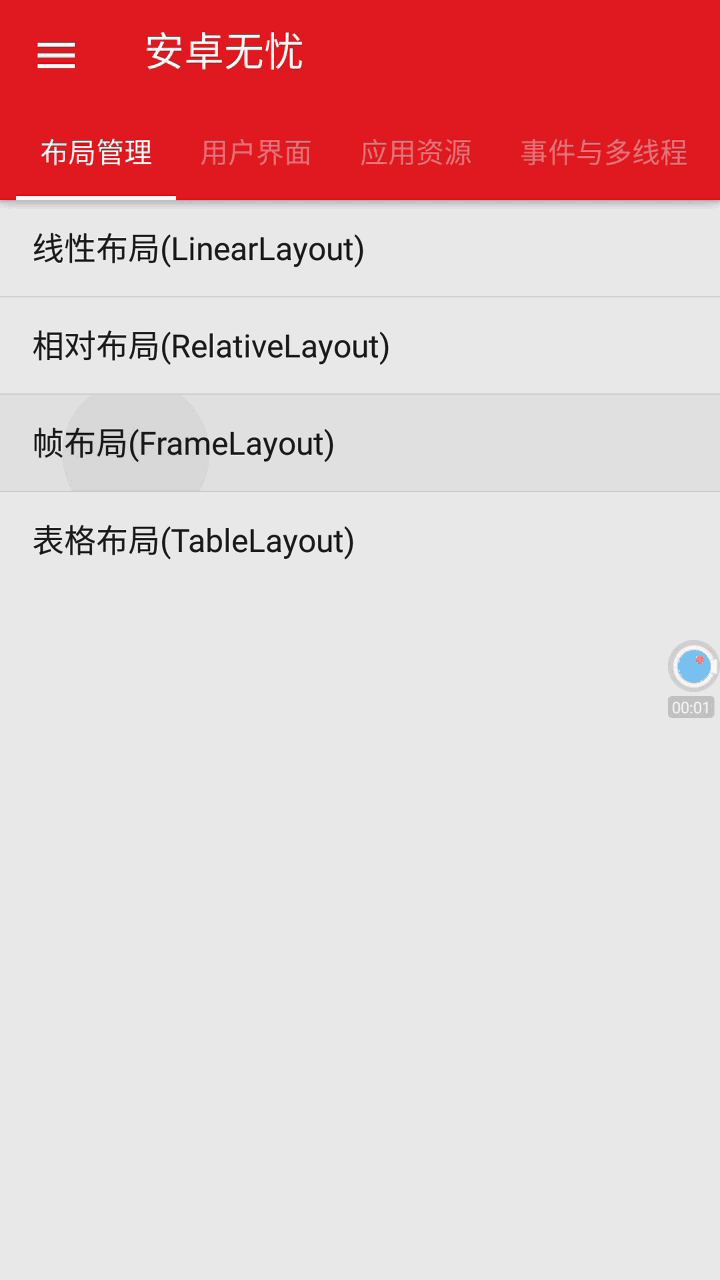The width and height of the screenshot is (720, 1280).
Task: Tap the floating screen recorder button
Action: pos(693,666)
